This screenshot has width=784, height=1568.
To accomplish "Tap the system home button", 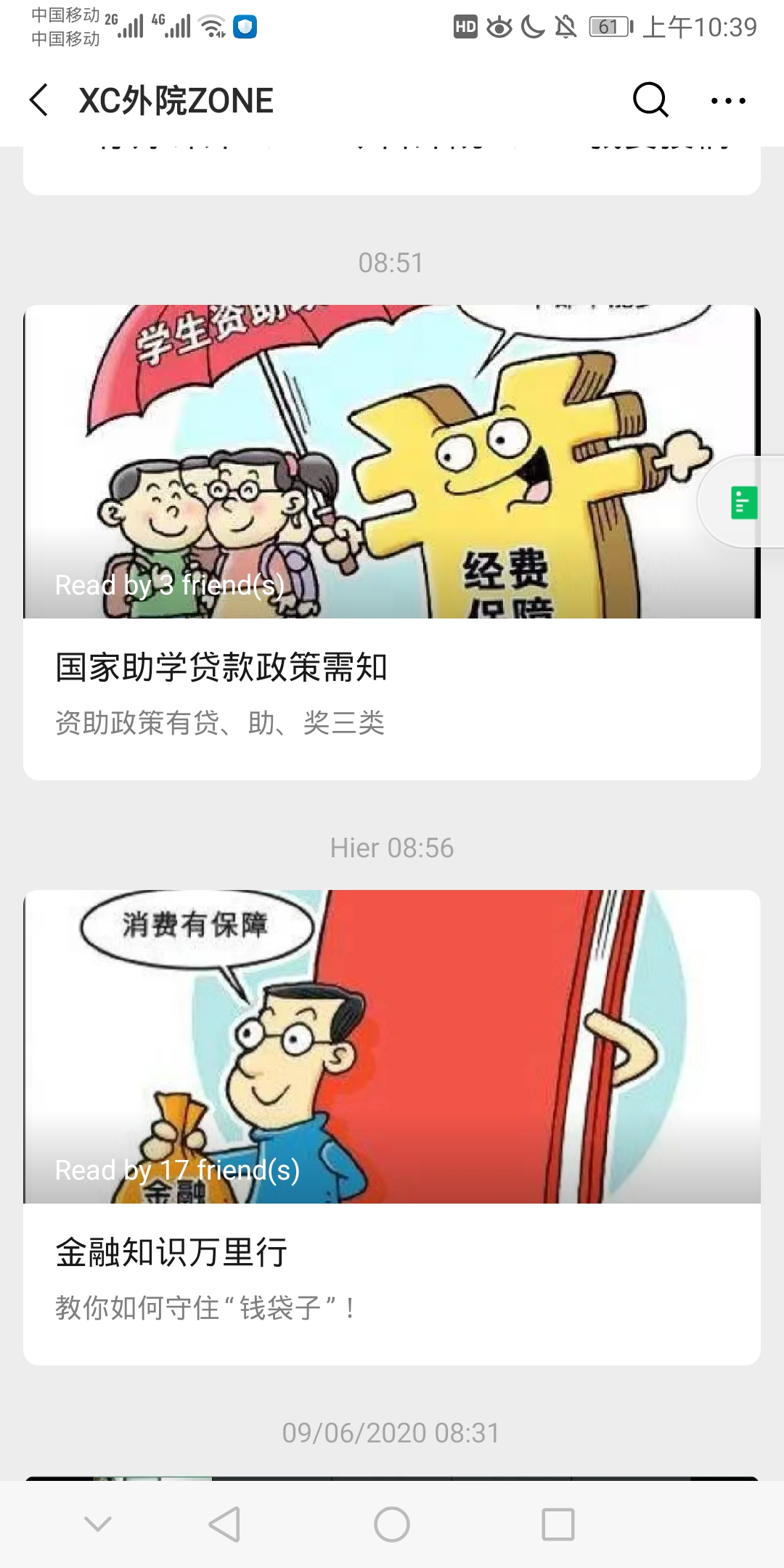I will click(392, 1524).
